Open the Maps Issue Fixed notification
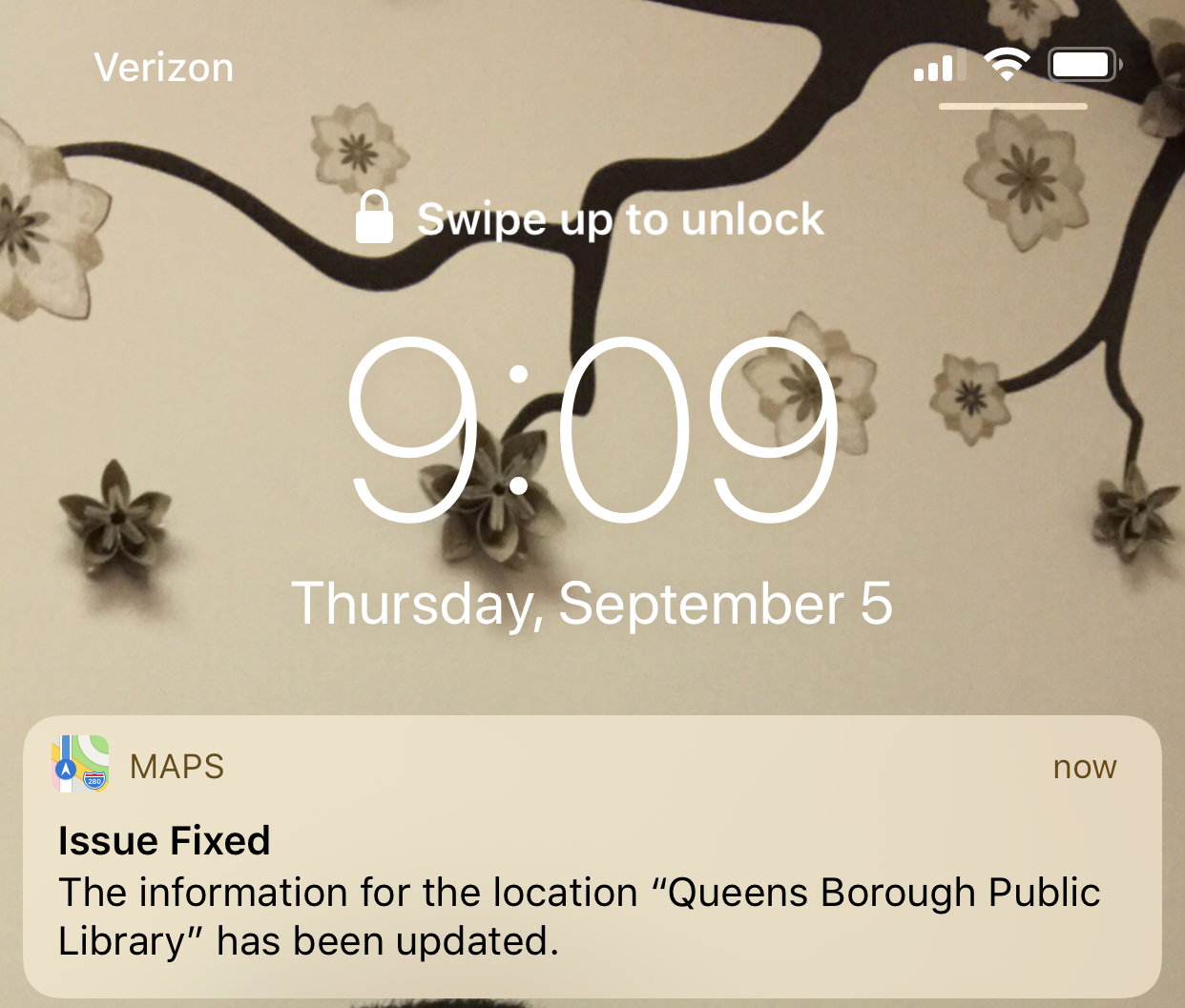 [592, 858]
